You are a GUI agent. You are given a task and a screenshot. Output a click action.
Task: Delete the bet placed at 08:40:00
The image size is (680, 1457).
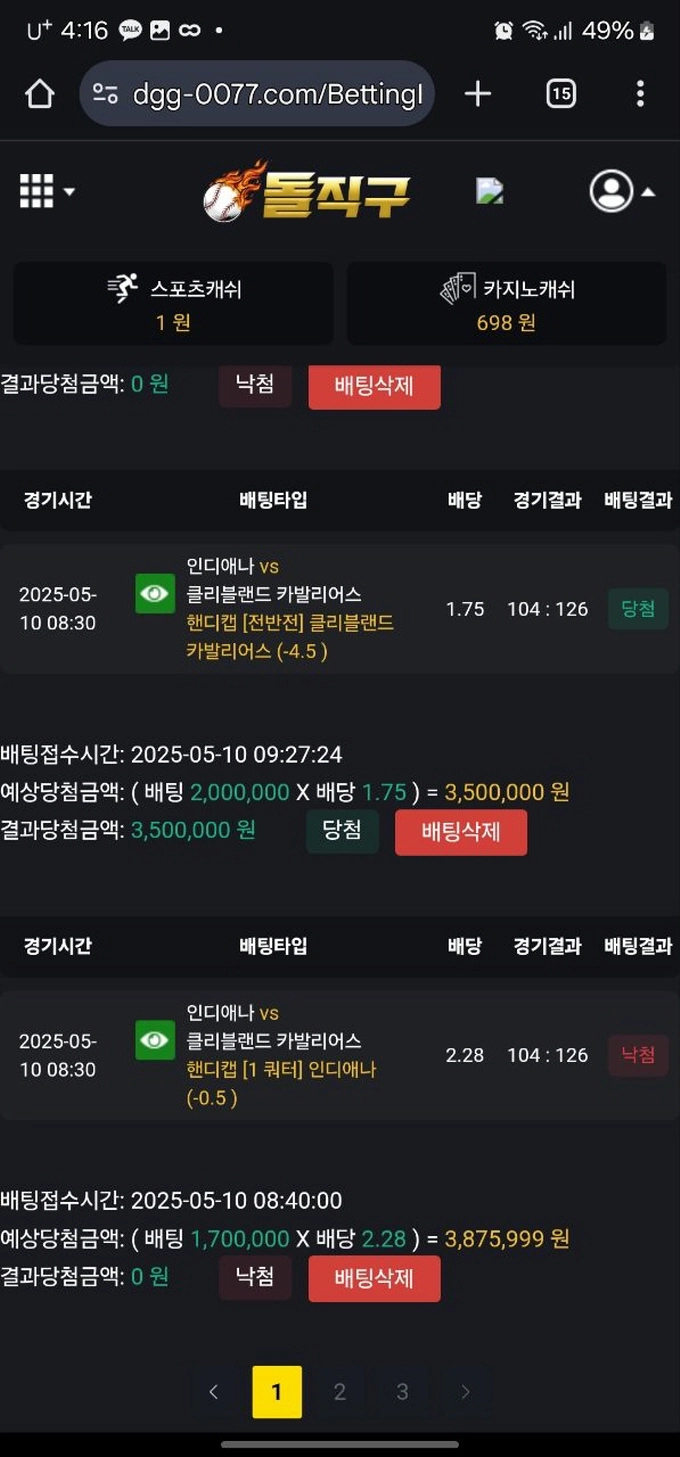click(373, 1278)
